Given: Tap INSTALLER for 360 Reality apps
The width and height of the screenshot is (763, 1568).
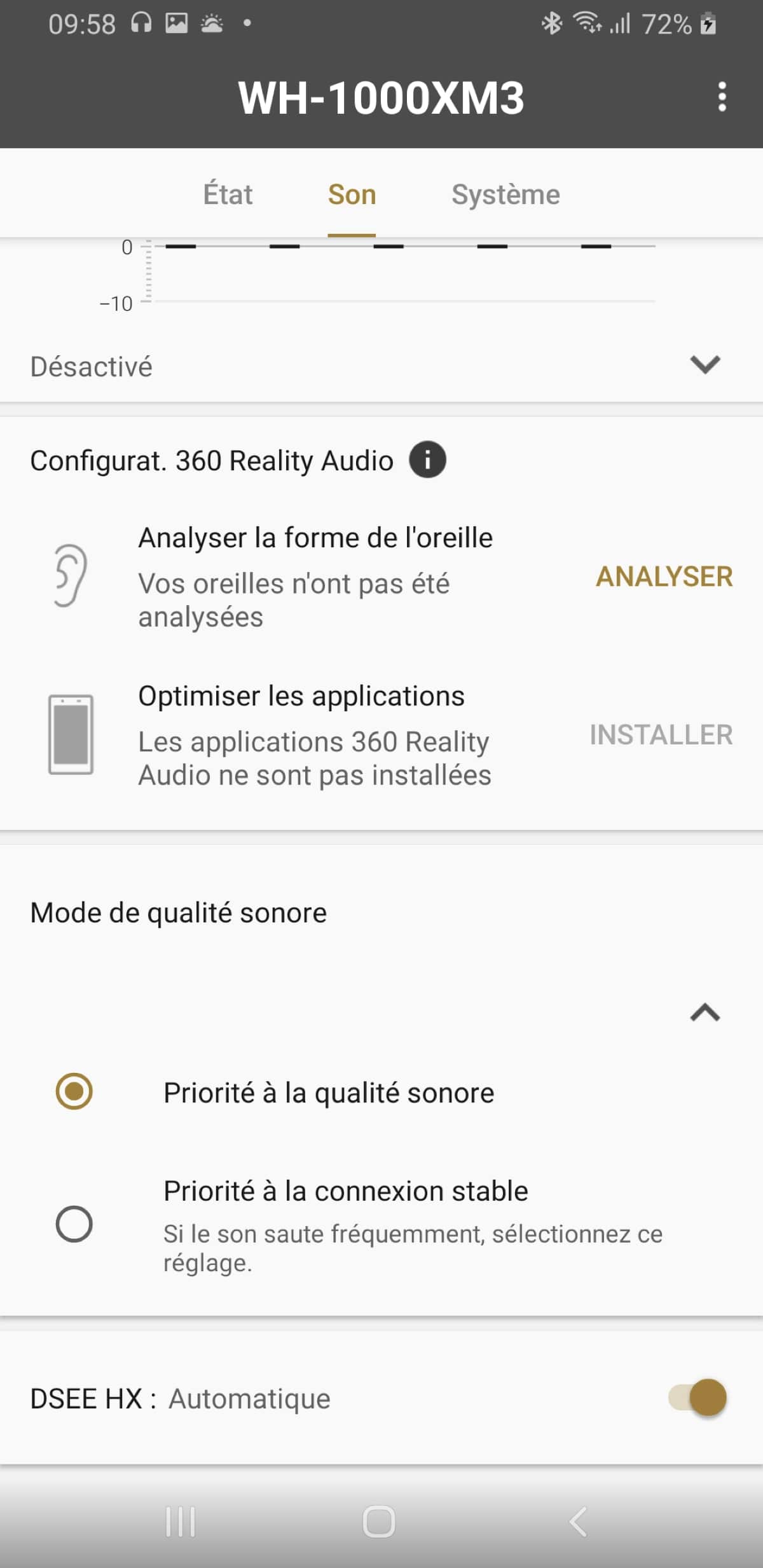Looking at the screenshot, I should click(x=661, y=735).
